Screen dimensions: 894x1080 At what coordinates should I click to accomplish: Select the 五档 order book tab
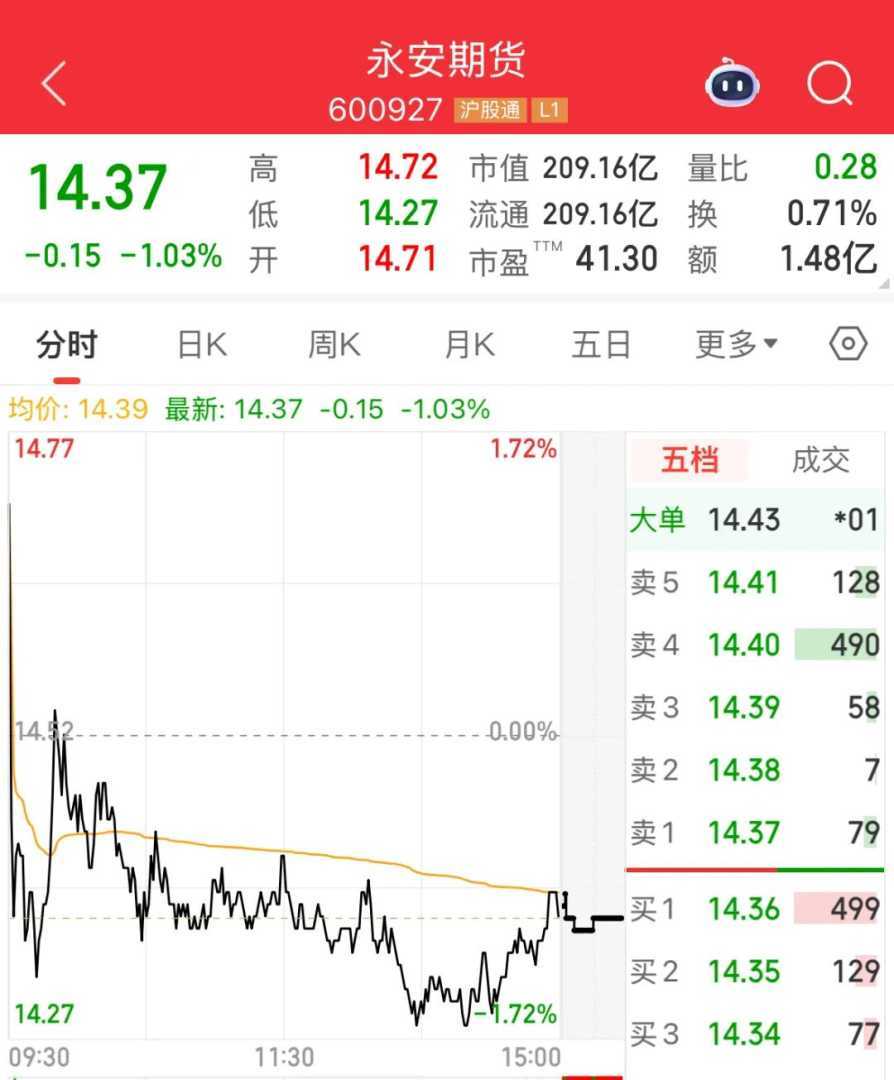689,460
